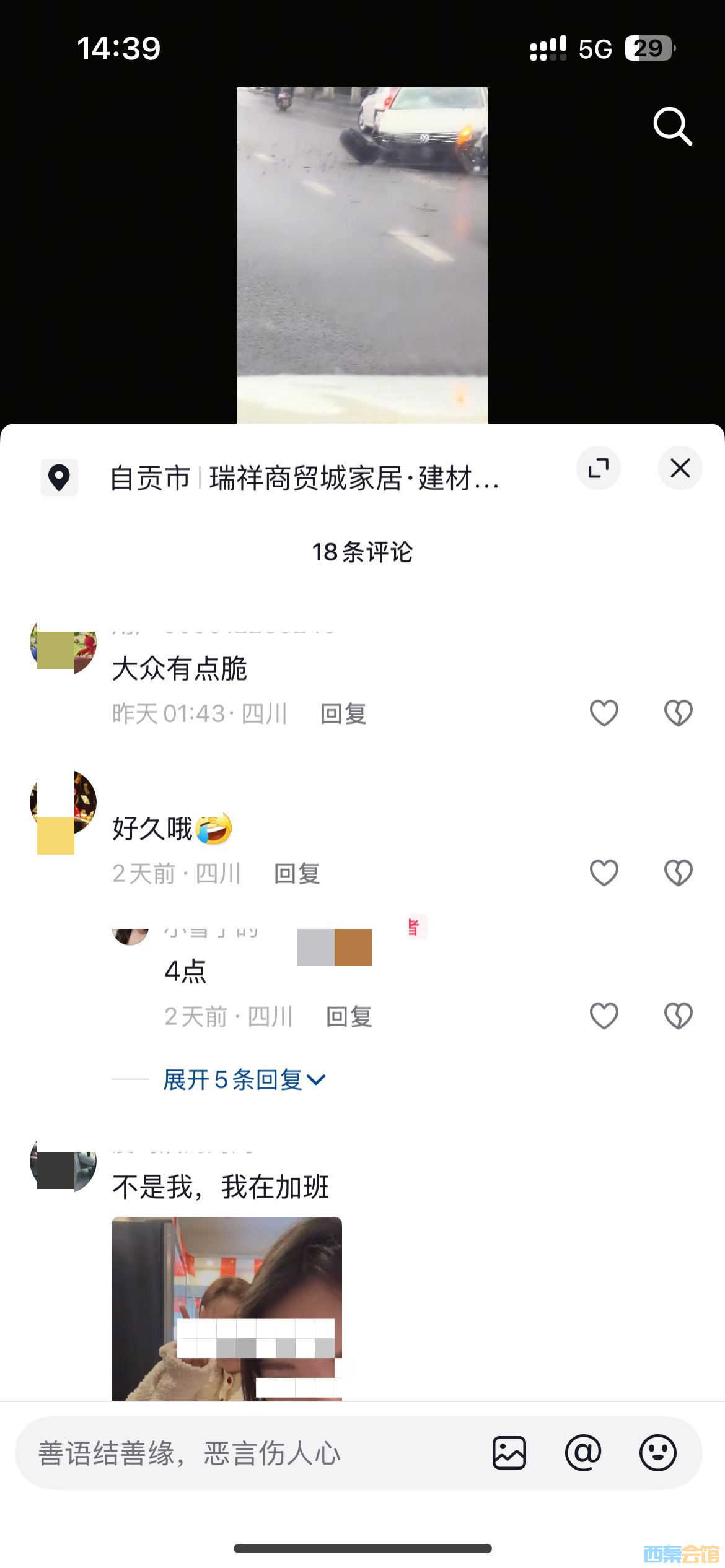Like the comment 大众有点脆
This screenshot has height=1568, width=725.
click(604, 713)
